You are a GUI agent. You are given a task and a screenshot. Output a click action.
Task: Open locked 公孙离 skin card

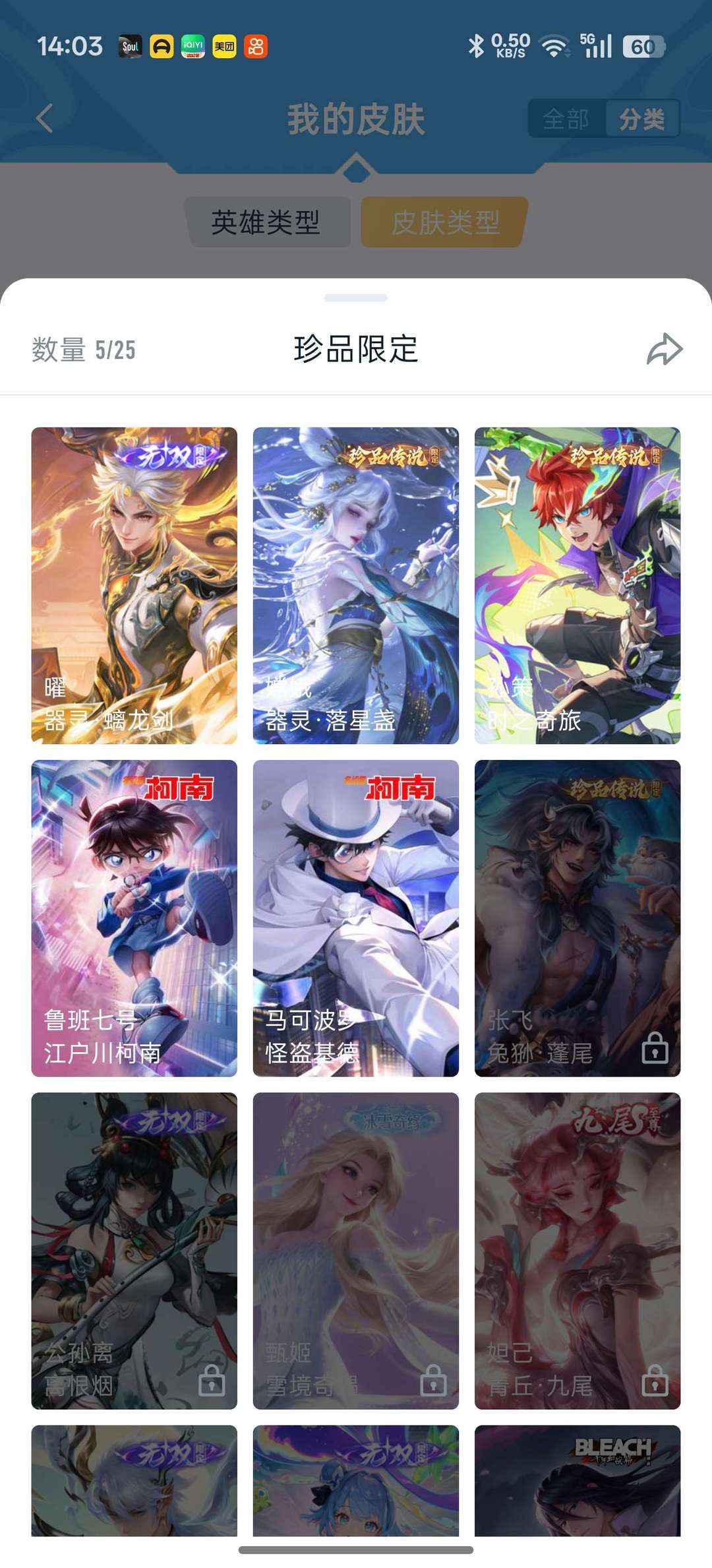coord(134,1250)
